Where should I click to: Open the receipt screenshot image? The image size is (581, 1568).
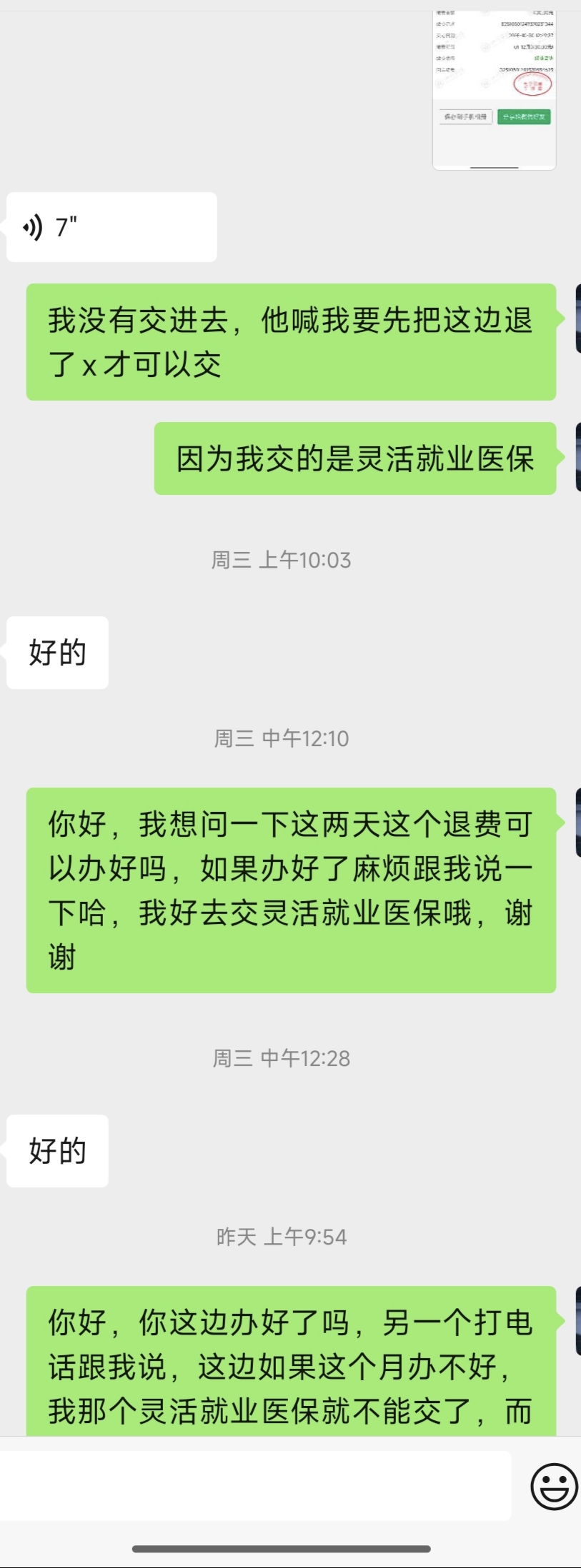point(494,89)
